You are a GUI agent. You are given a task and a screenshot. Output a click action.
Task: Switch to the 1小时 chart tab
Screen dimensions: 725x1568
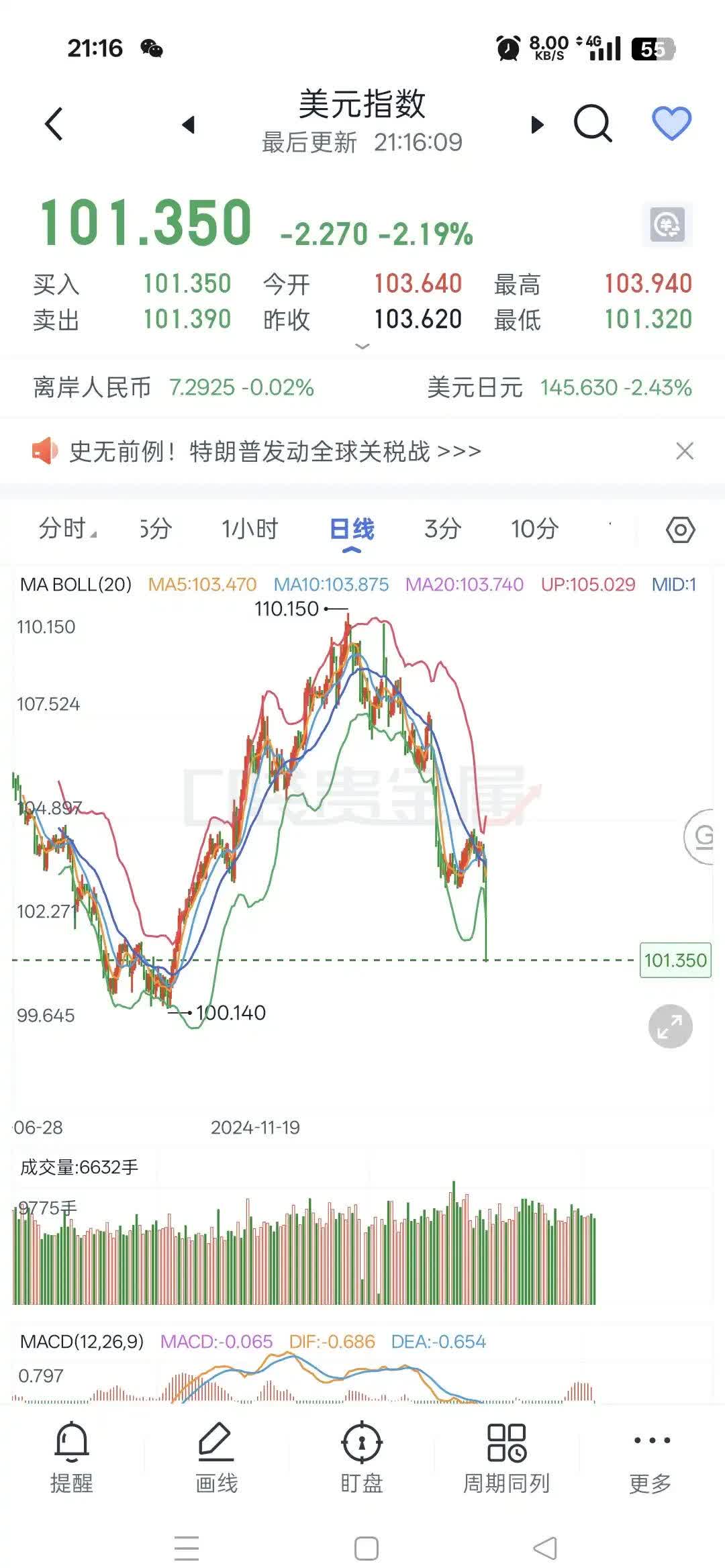click(x=250, y=529)
